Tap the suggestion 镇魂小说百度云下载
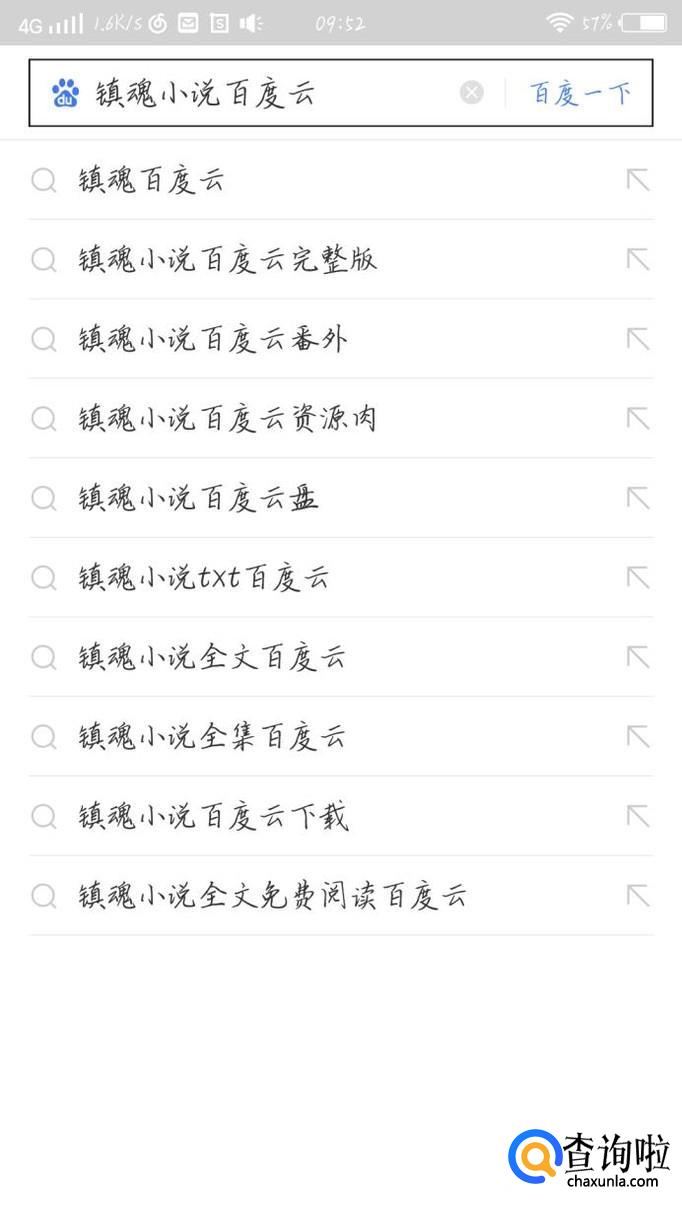The image size is (682, 1212). pos(213,816)
